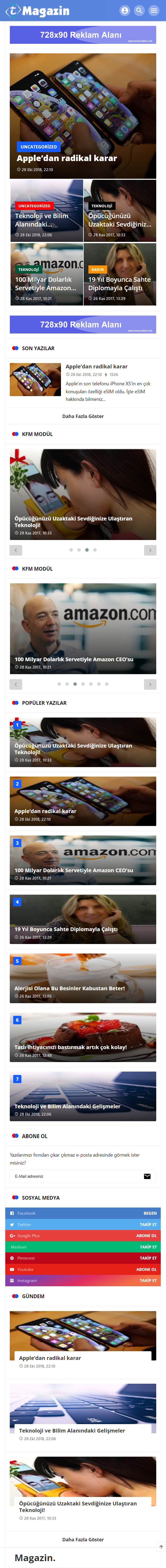The height and width of the screenshot is (1568, 166).
Task: Open the search icon in header
Action: tap(139, 10)
